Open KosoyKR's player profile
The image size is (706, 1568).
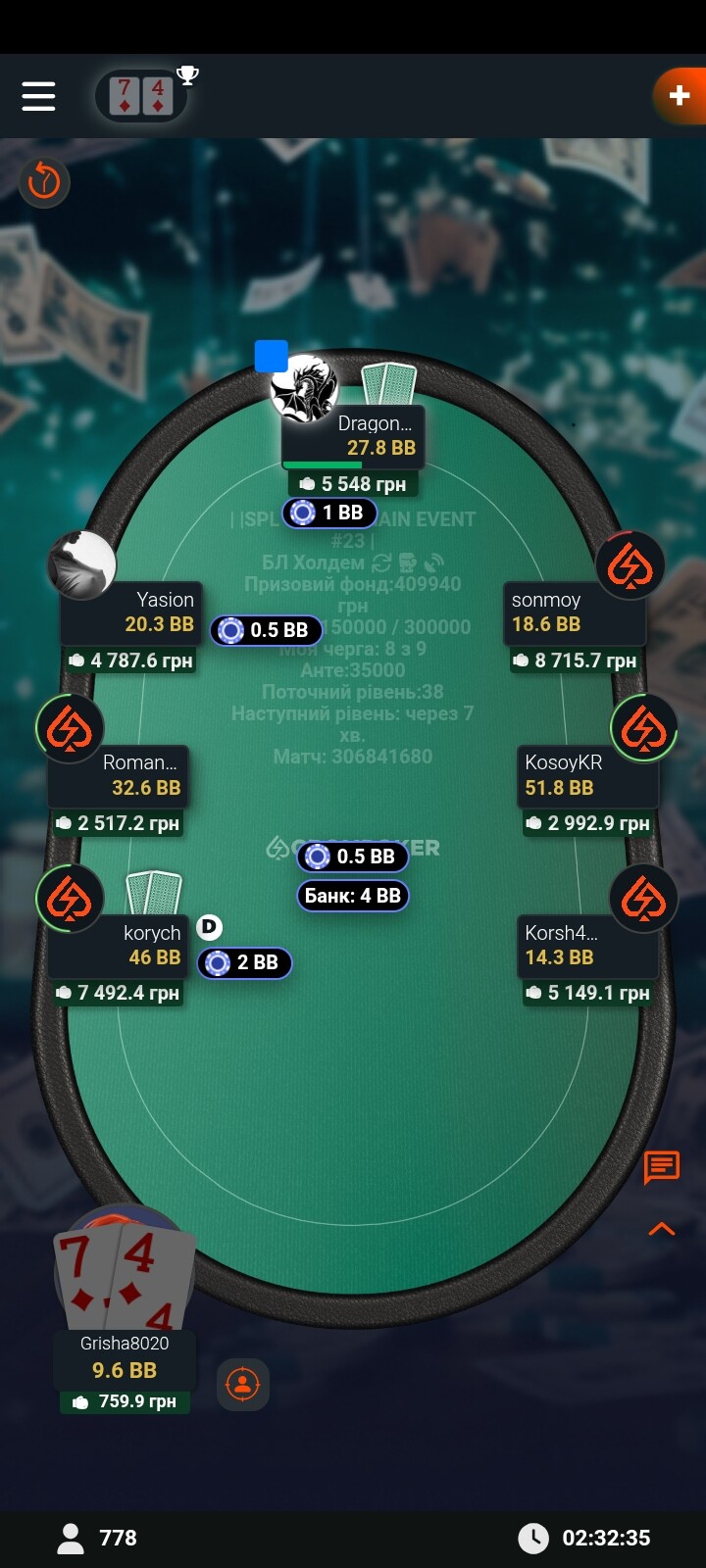point(644,728)
